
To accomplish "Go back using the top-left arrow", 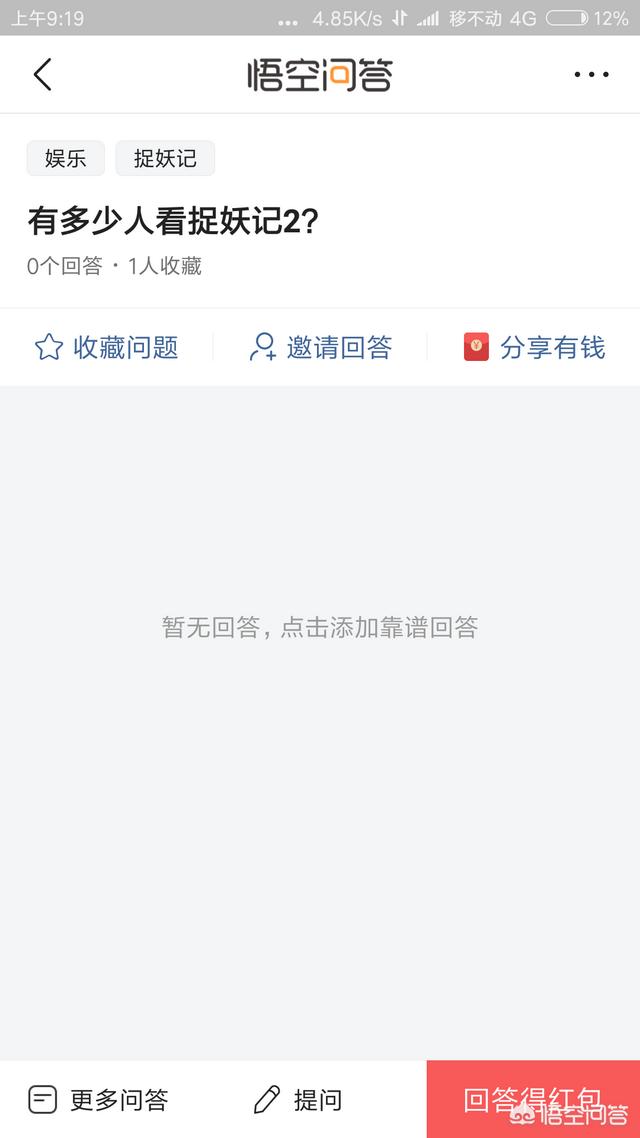I will coord(43,74).
